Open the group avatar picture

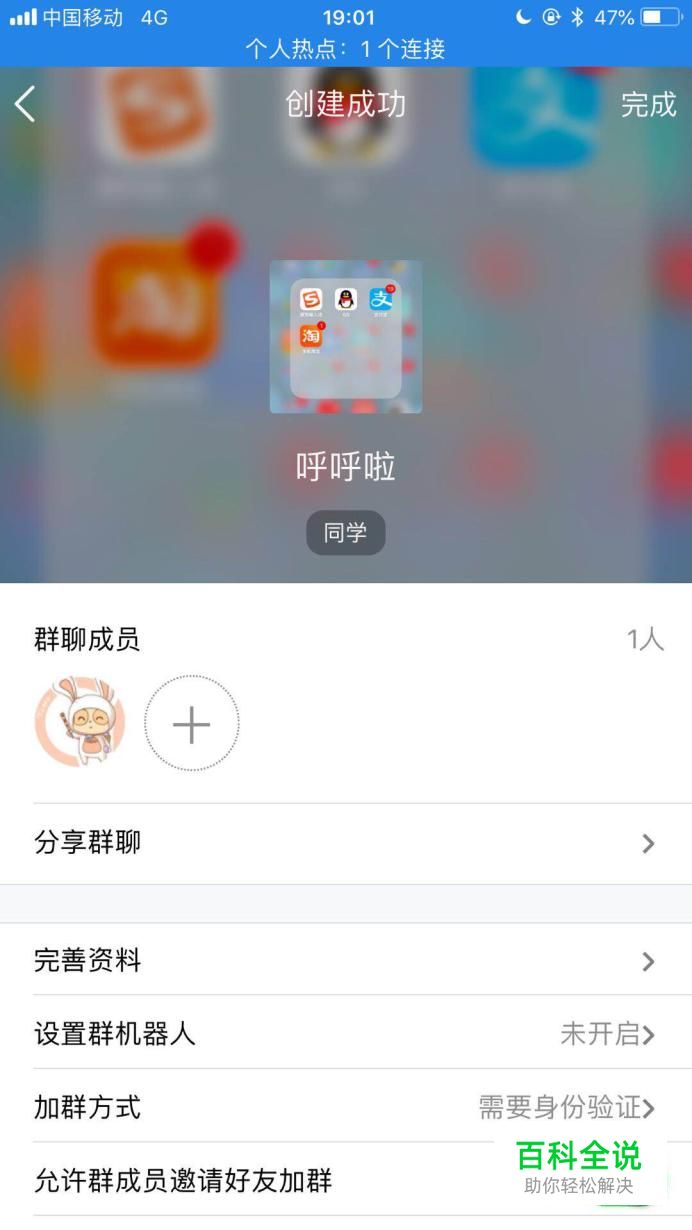click(346, 337)
